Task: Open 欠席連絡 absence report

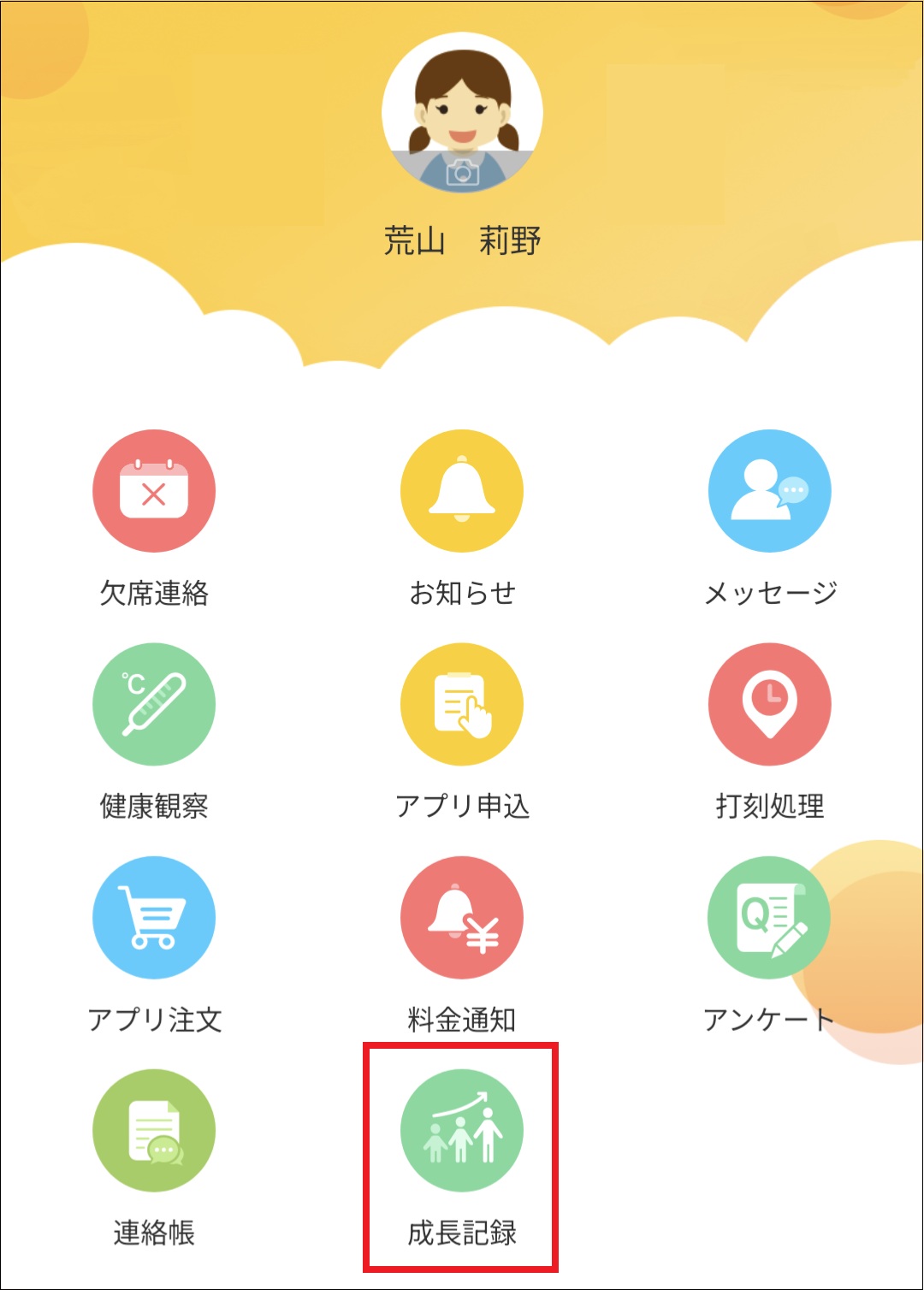Action: click(154, 491)
